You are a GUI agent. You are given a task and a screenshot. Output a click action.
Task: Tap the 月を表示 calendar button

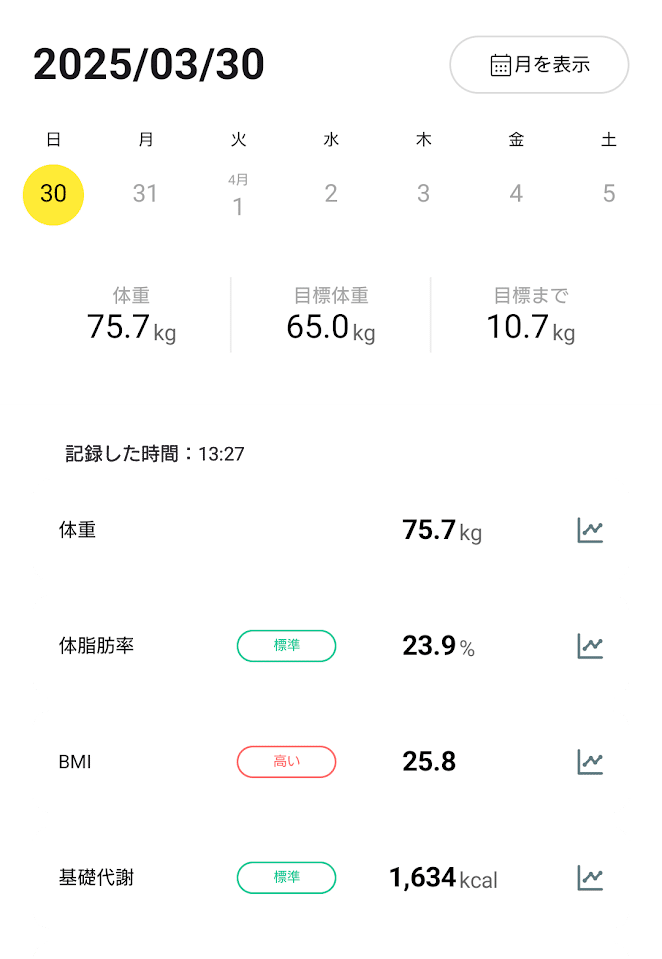tap(539, 65)
